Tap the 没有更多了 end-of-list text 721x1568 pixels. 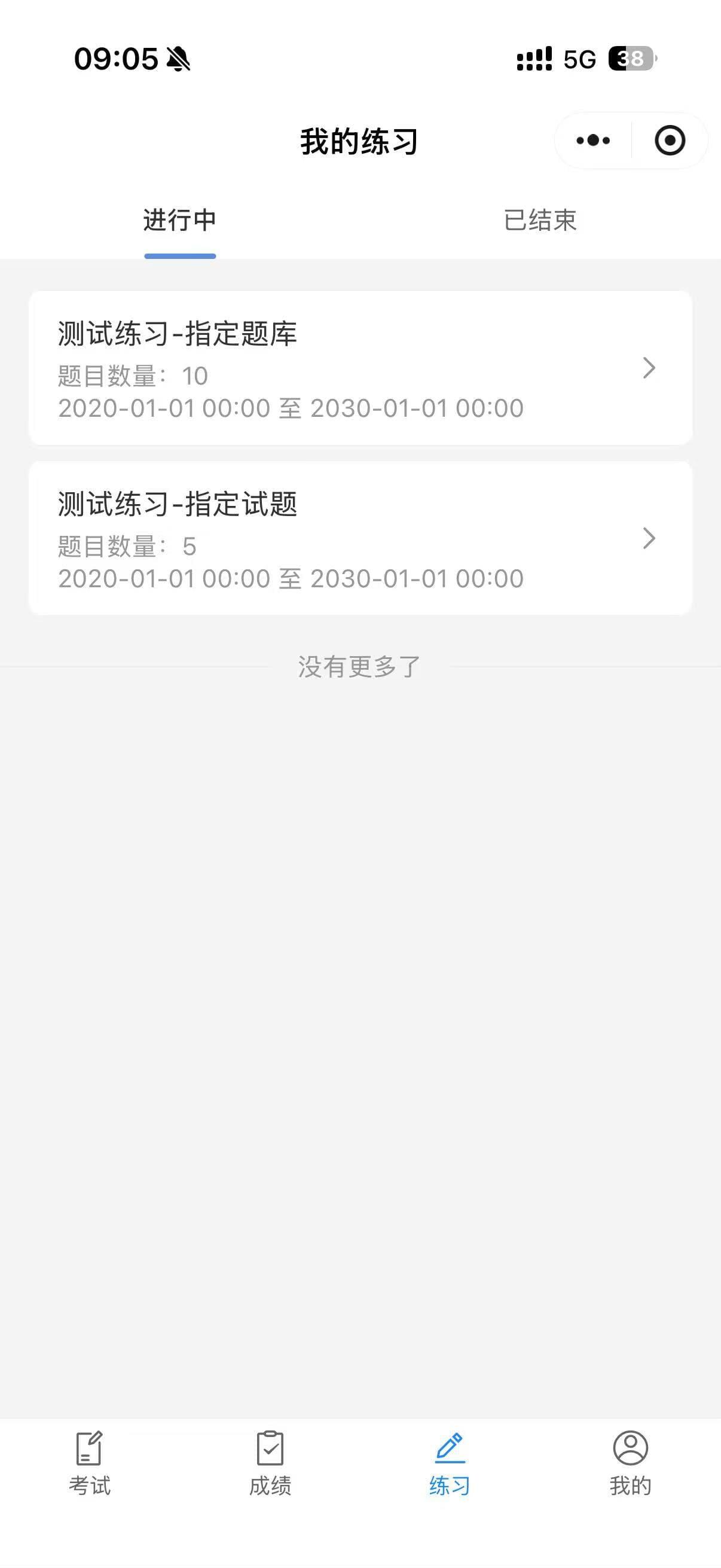[360, 666]
